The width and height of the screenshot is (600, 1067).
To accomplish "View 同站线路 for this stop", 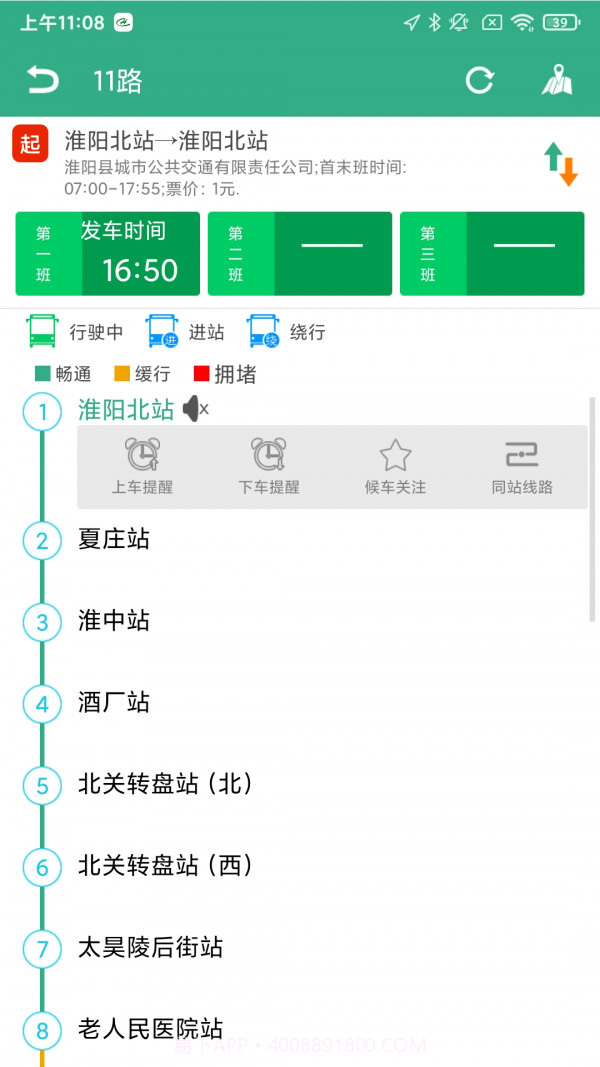I will pyautogui.click(x=522, y=467).
